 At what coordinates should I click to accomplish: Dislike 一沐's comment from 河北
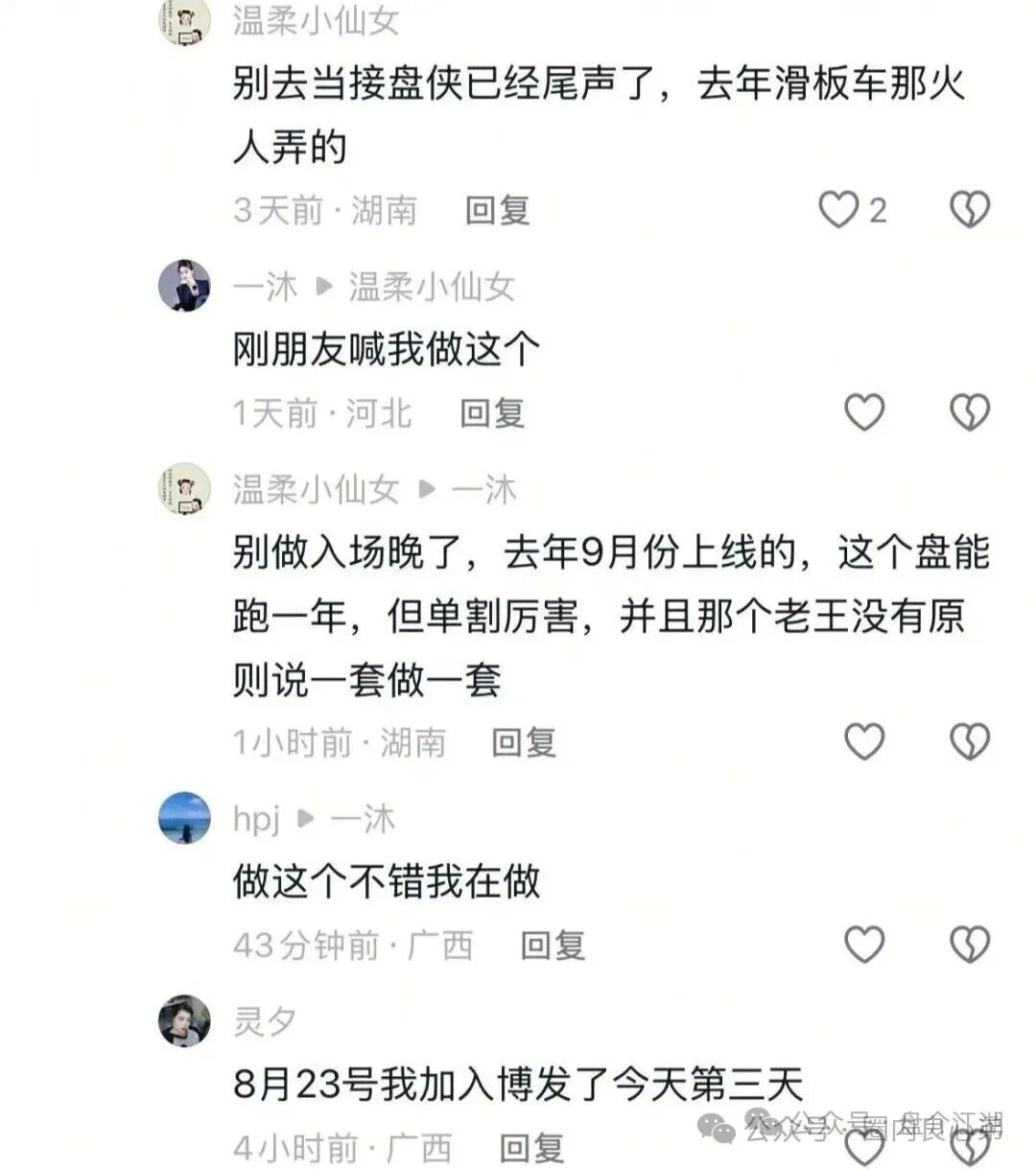[x=969, y=412]
